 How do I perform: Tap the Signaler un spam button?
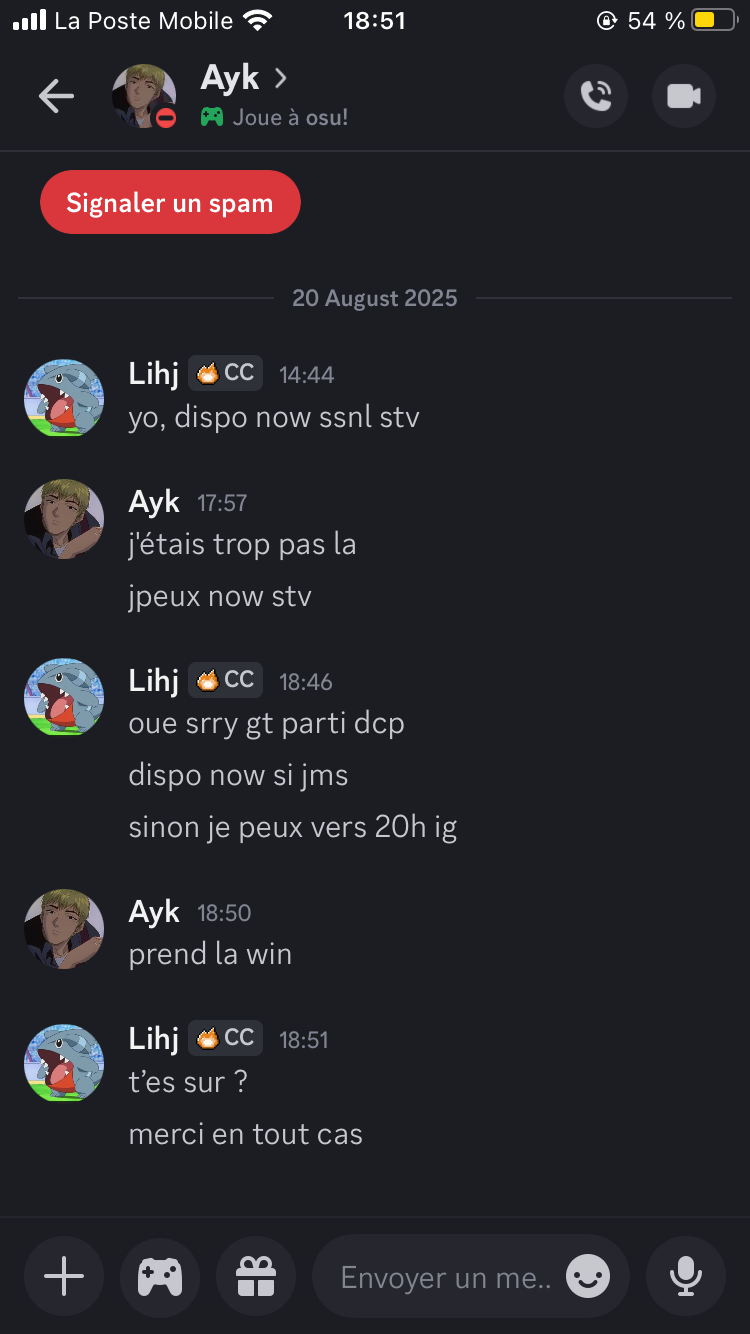click(170, 202)
